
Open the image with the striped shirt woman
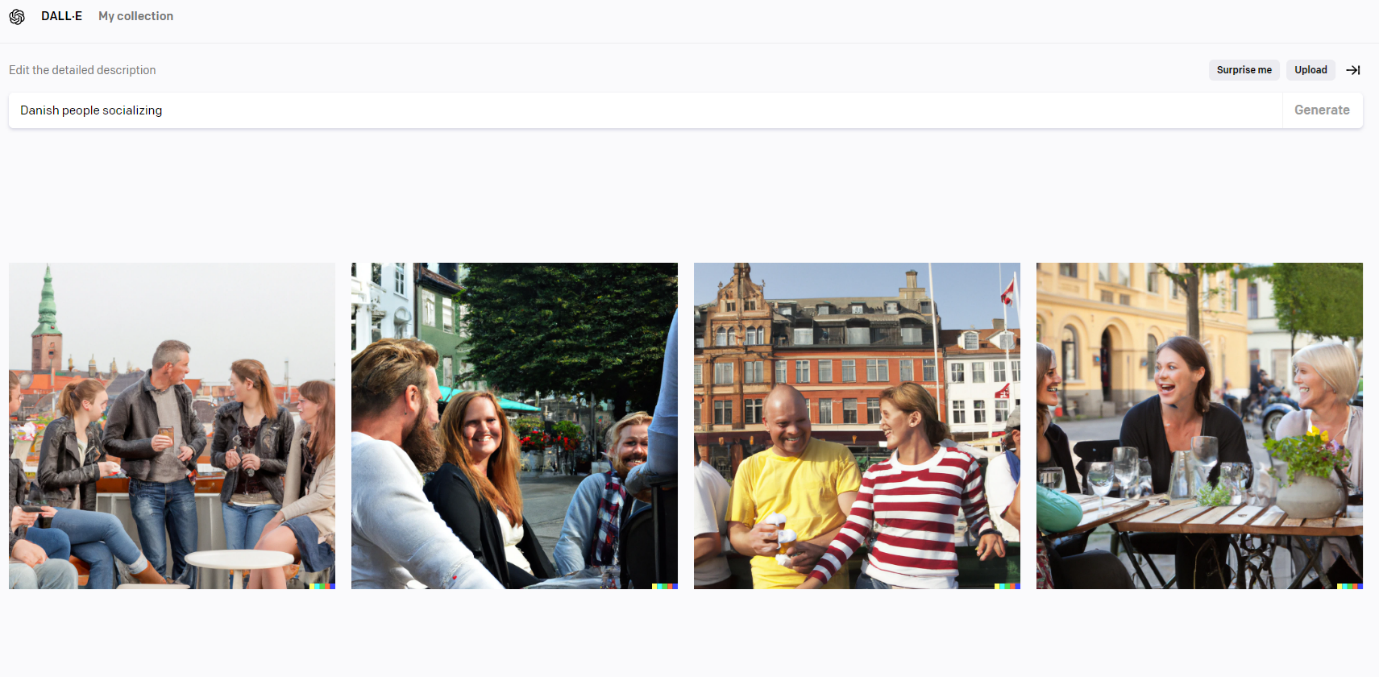pos(857,425)
